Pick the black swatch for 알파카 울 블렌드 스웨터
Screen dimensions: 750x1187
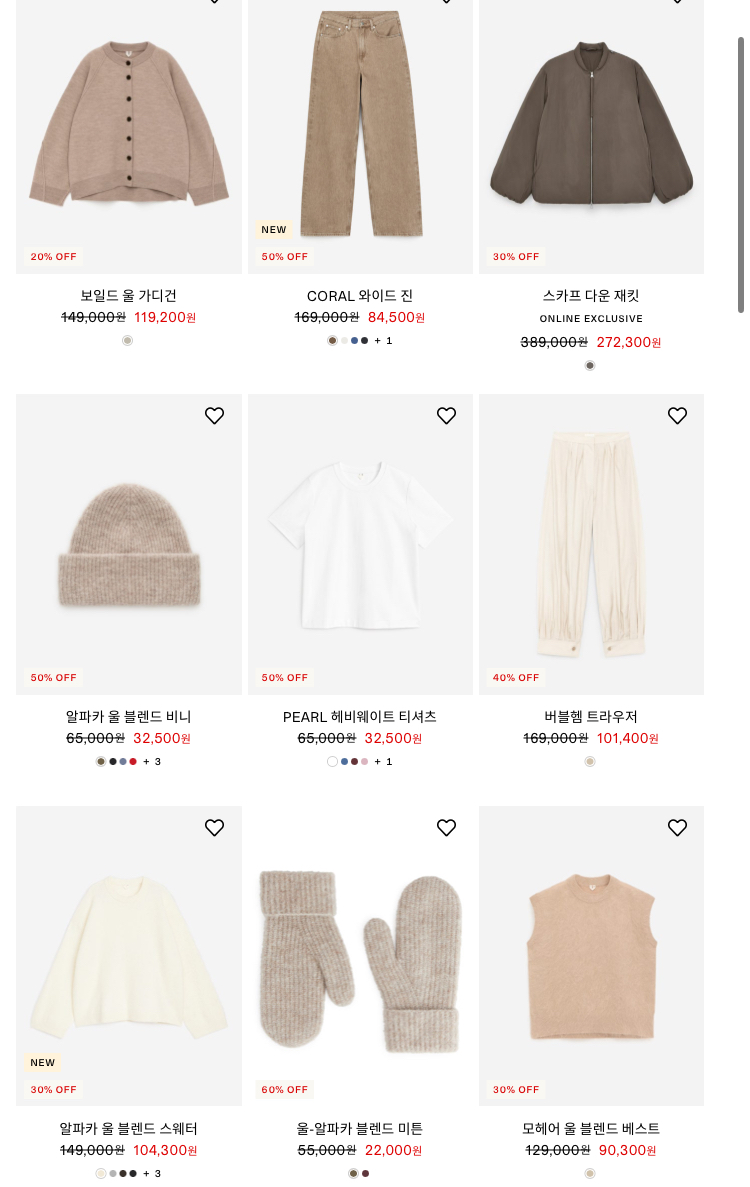coord(133,1174)
